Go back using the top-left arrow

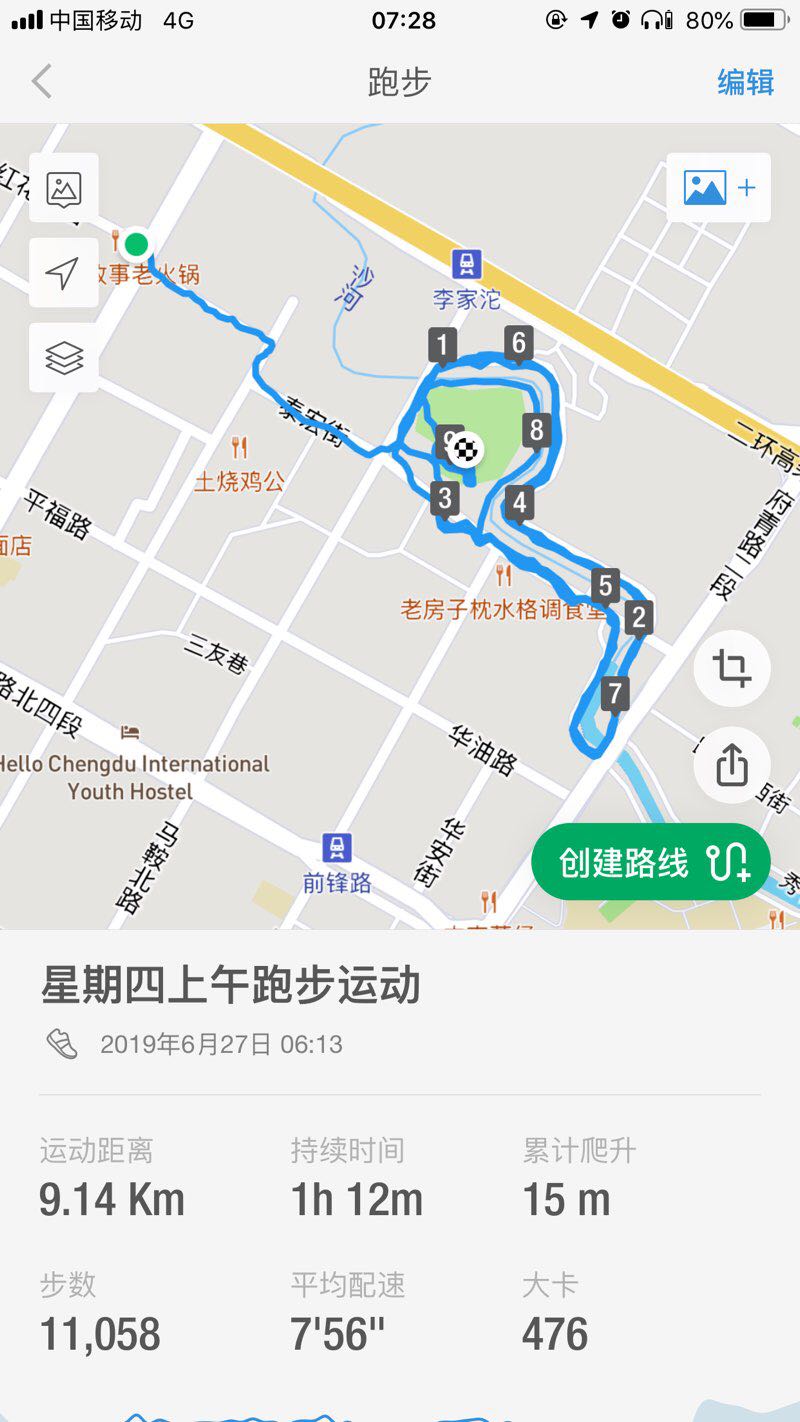coord(41,82)
